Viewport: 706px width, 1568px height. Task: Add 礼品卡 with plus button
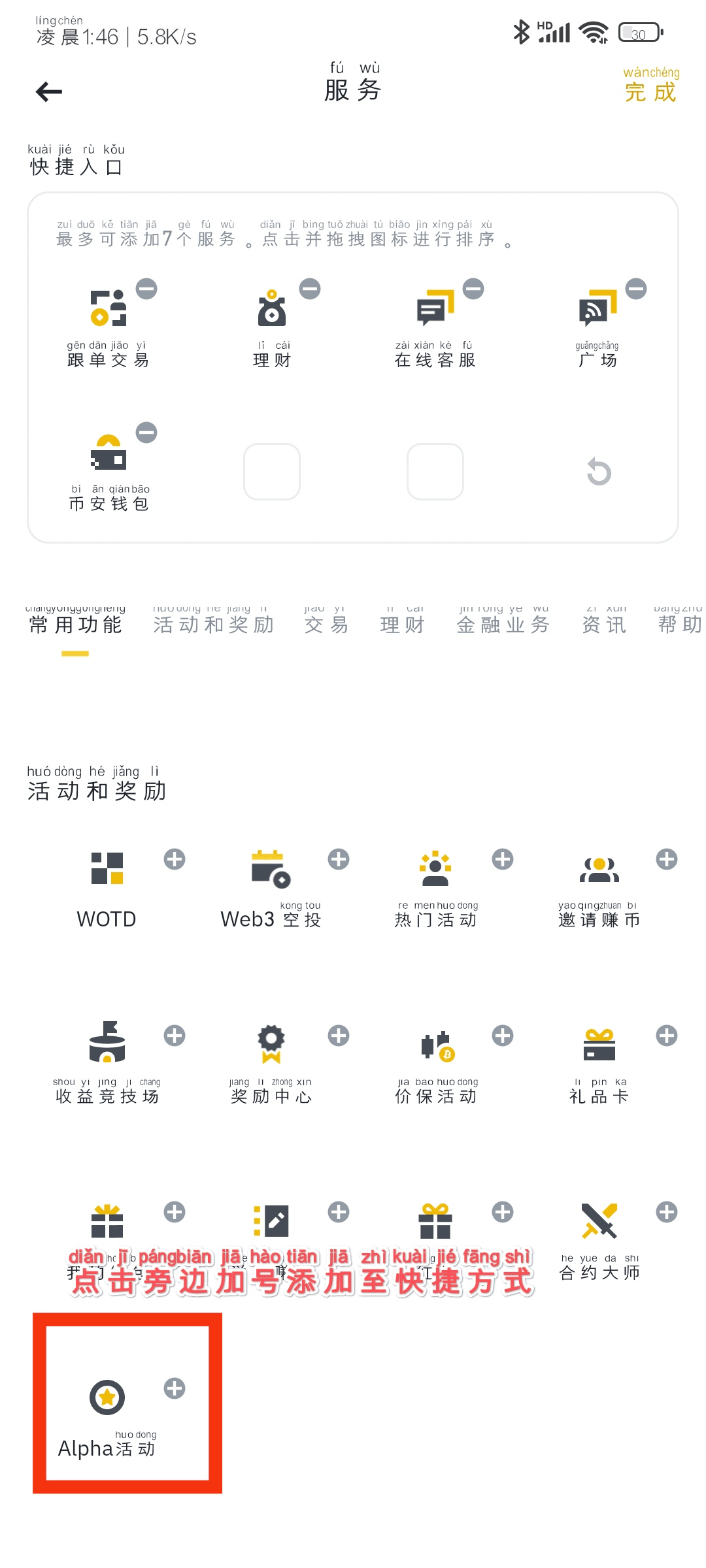(x=667, y=1036)
